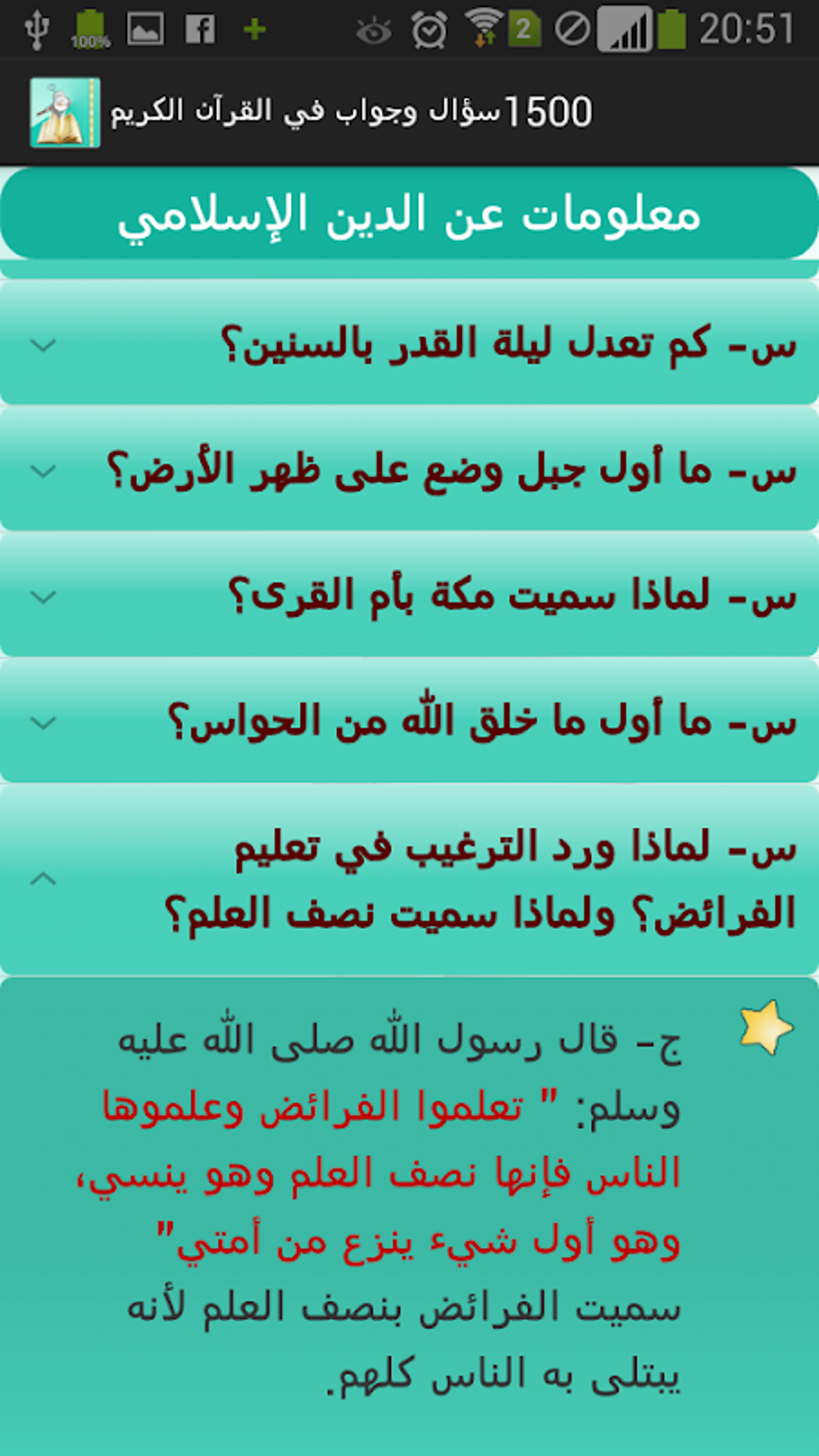Screen dimensions: 819x1456
Task: Expand question لماذا سميت مكة بأم القرى
Action: [x=409, y=595]
